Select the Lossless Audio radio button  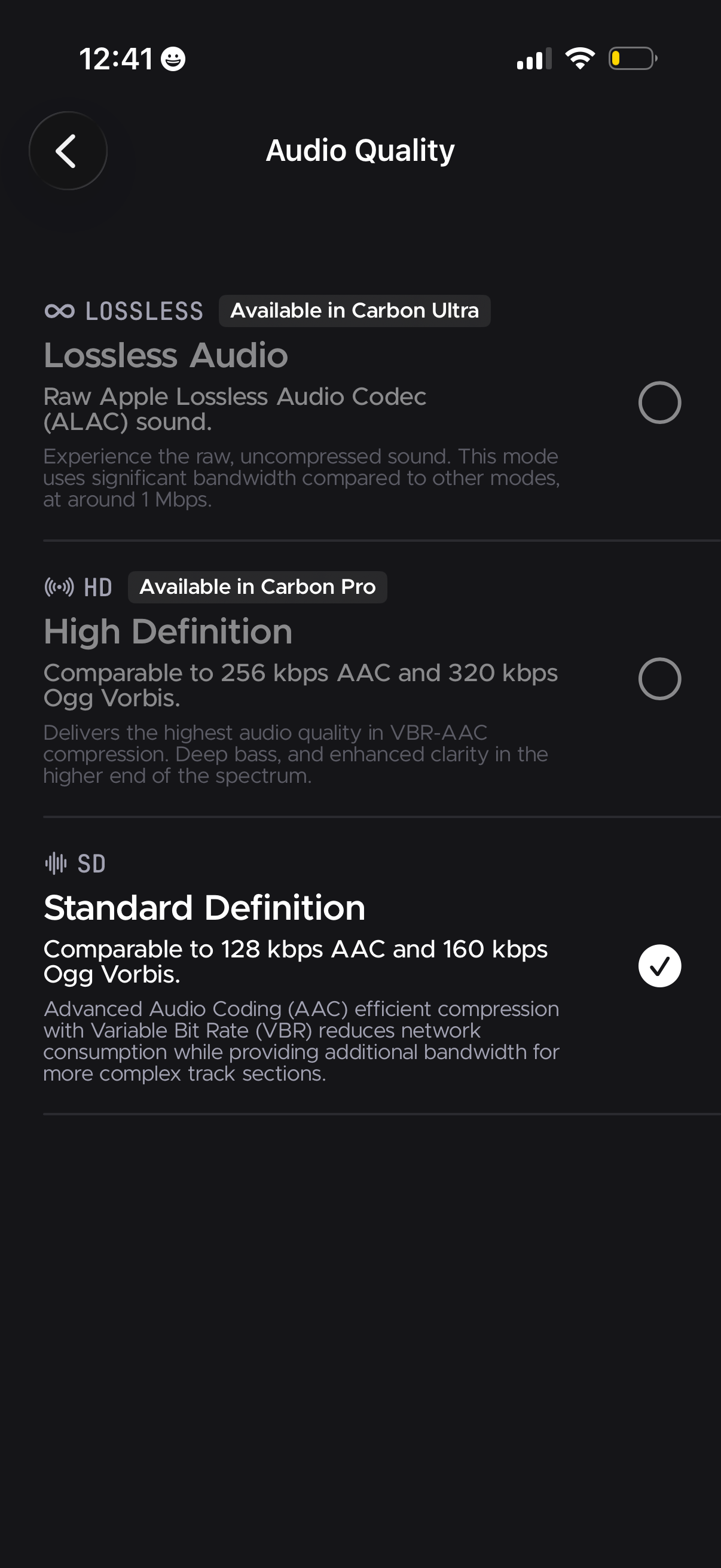click(659, 402)
